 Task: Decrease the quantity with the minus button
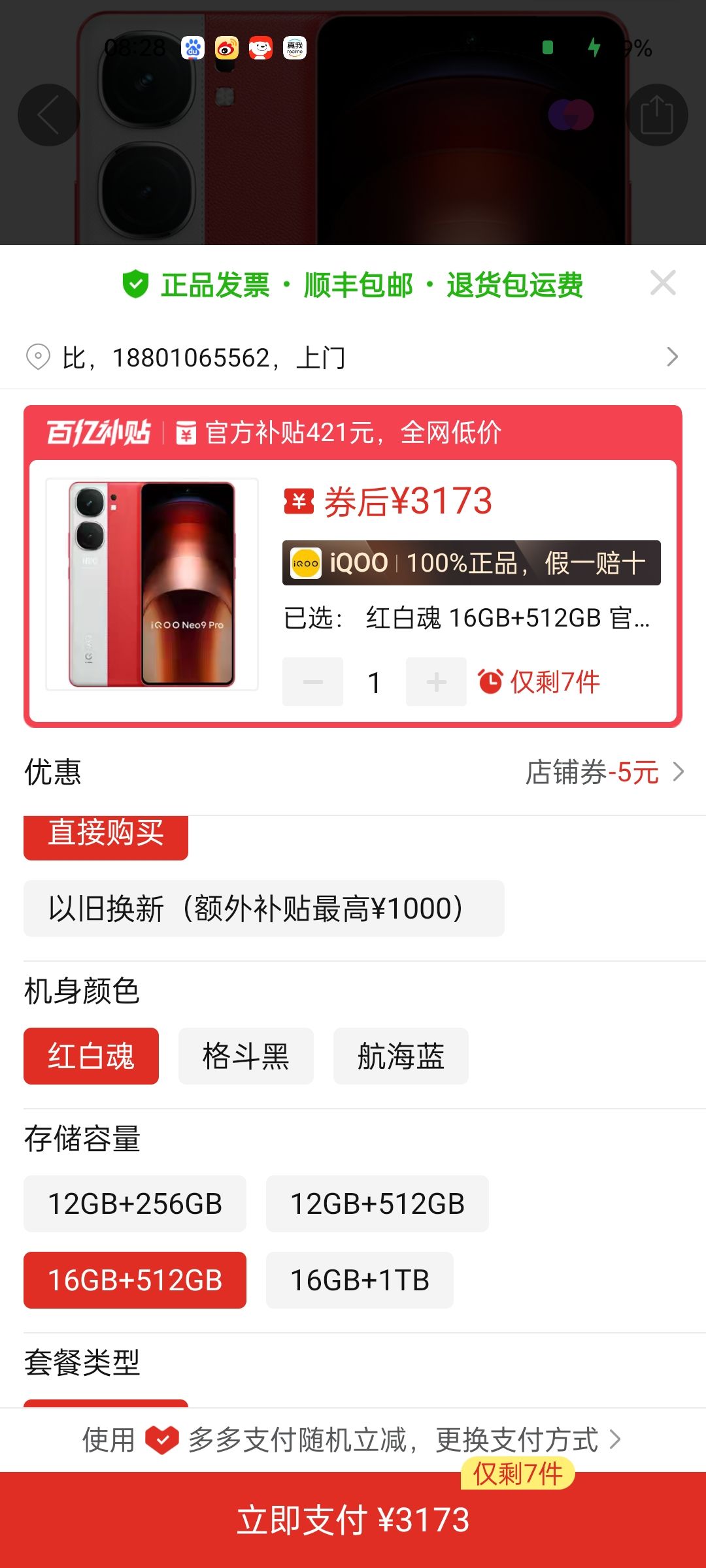click(312, 682)
